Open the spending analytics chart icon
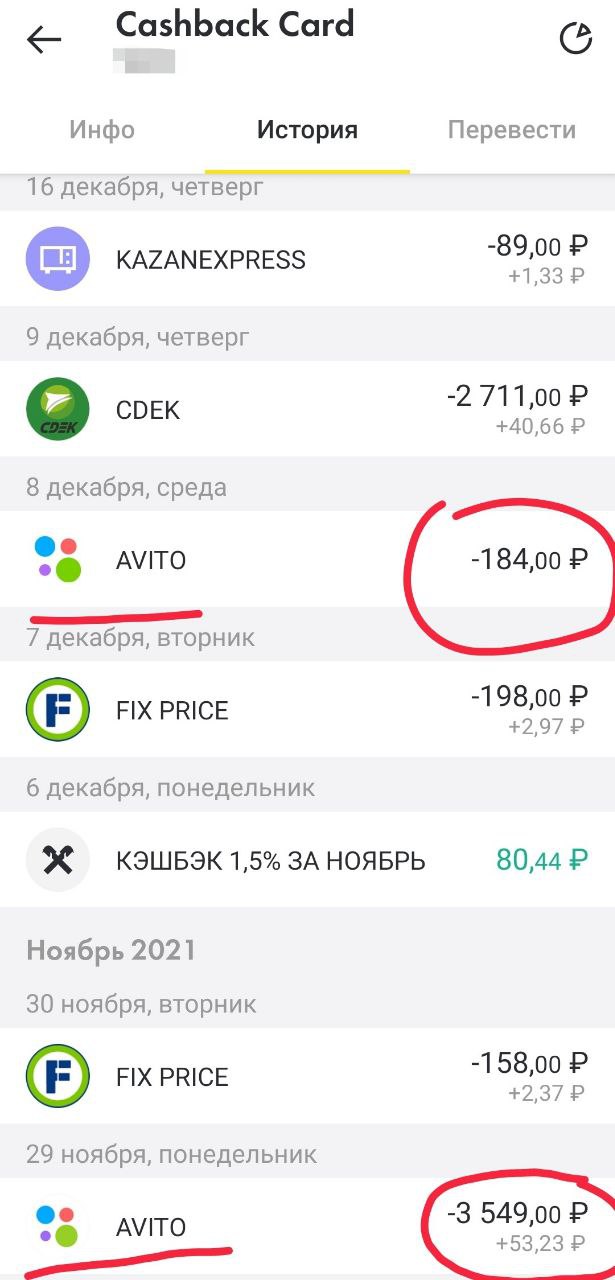Viewport: 615px width, 1280px height. pyautogui.click(x=574, y=40)
